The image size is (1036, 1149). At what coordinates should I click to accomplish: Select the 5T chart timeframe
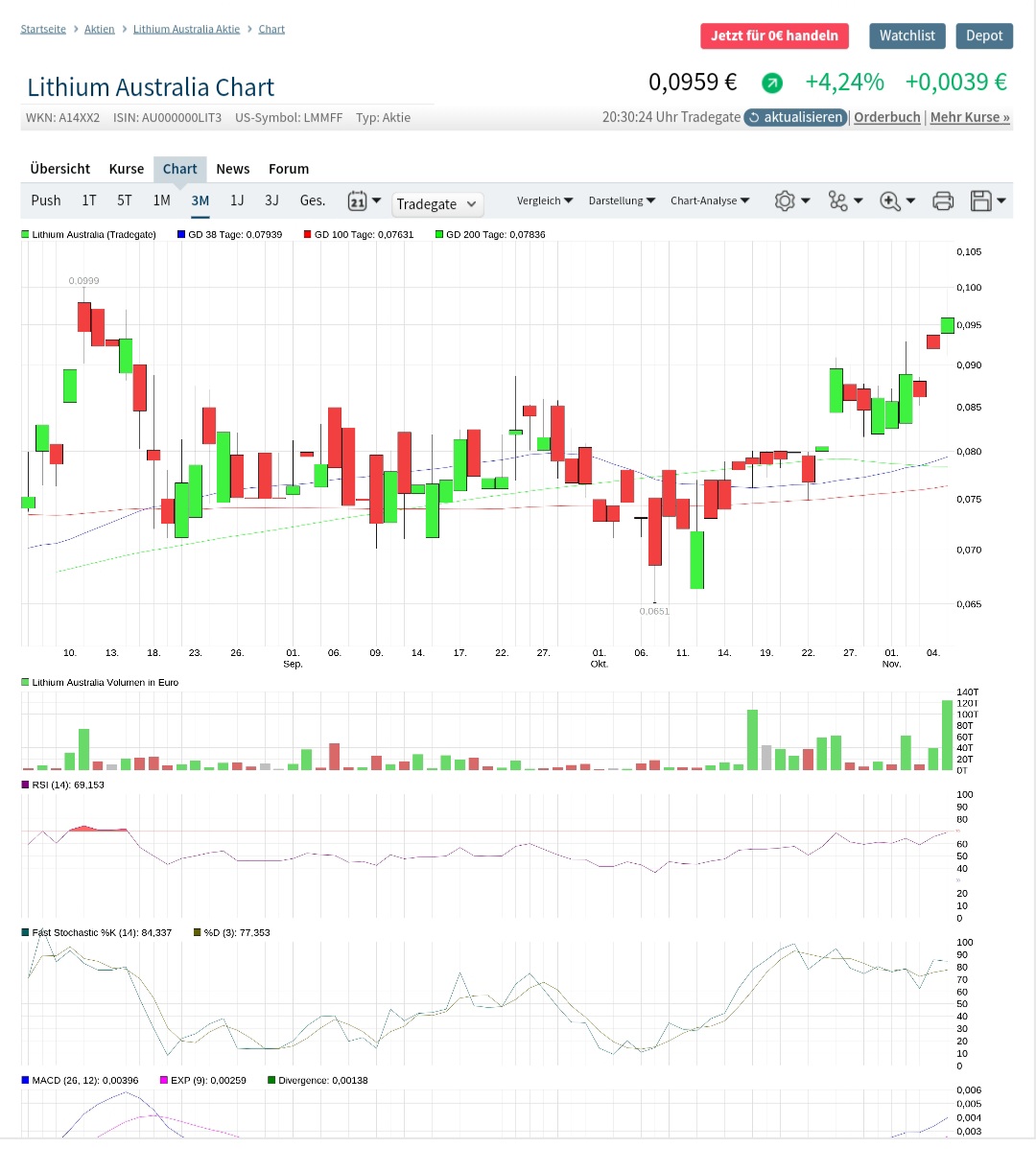click(125, 200)
